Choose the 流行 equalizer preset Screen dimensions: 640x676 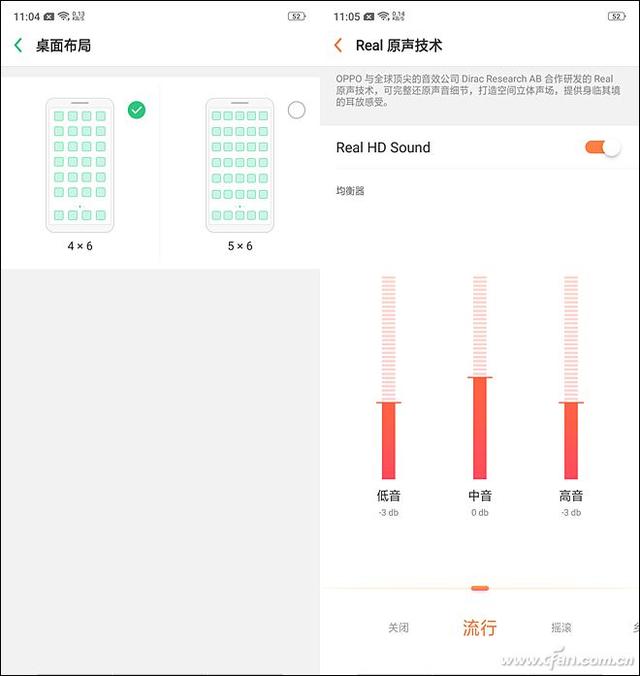click(479, 628)
